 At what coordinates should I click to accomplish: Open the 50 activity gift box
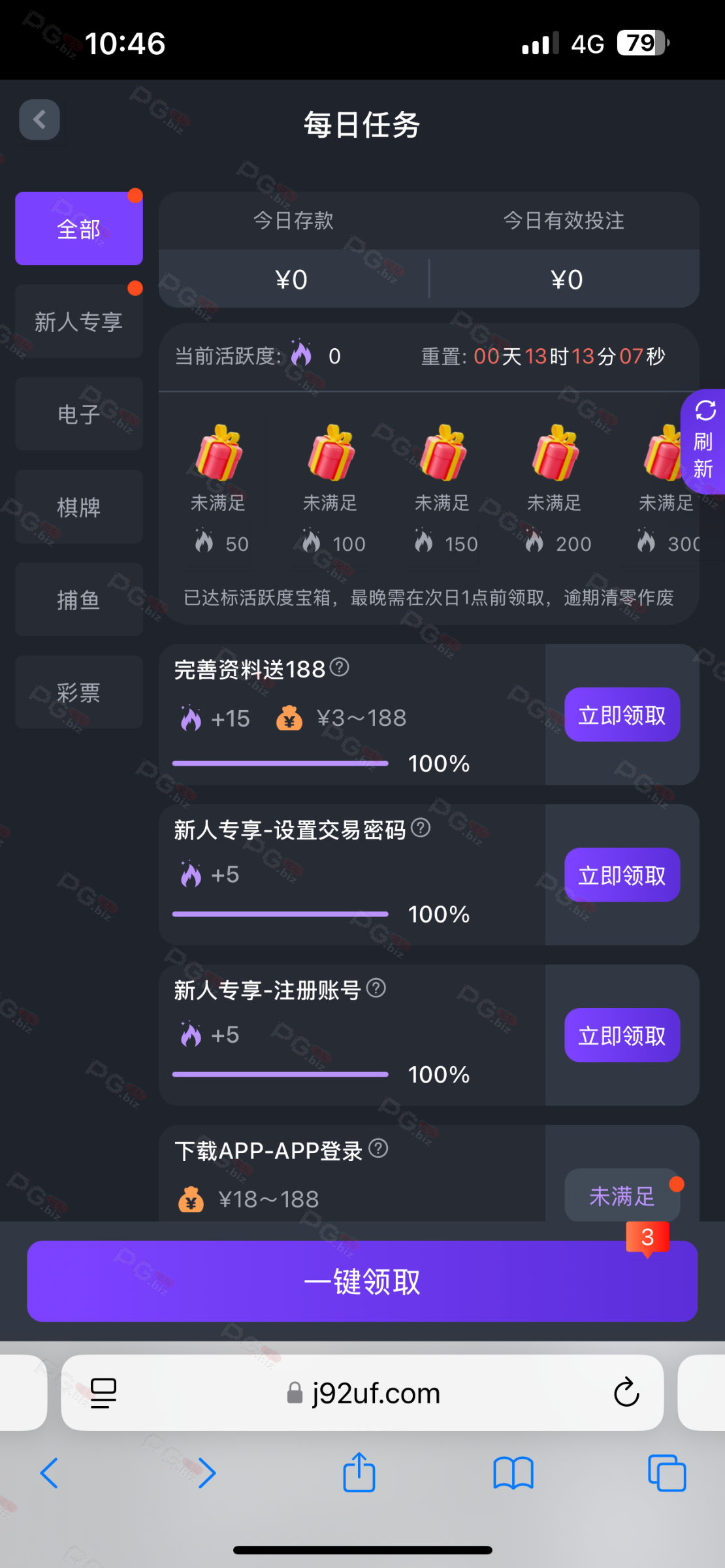(219, 453)
